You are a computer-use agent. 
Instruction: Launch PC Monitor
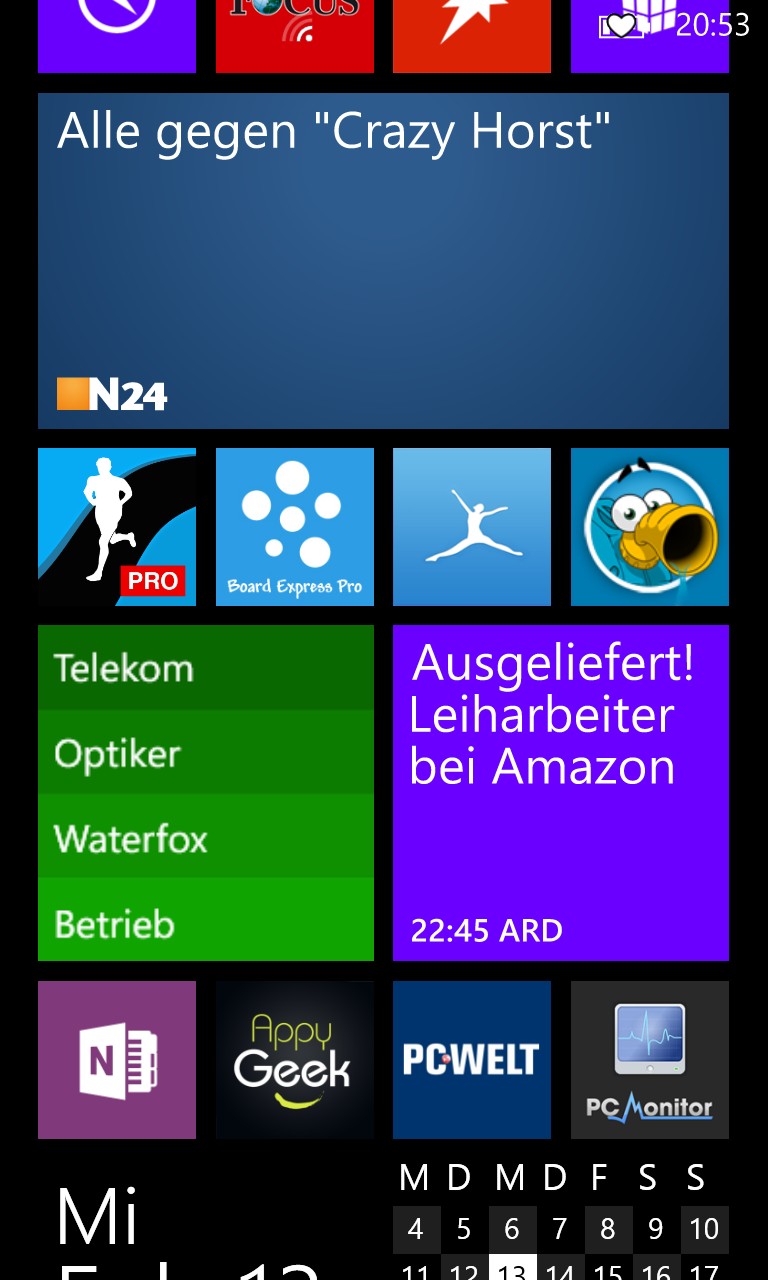point(650,1060)
